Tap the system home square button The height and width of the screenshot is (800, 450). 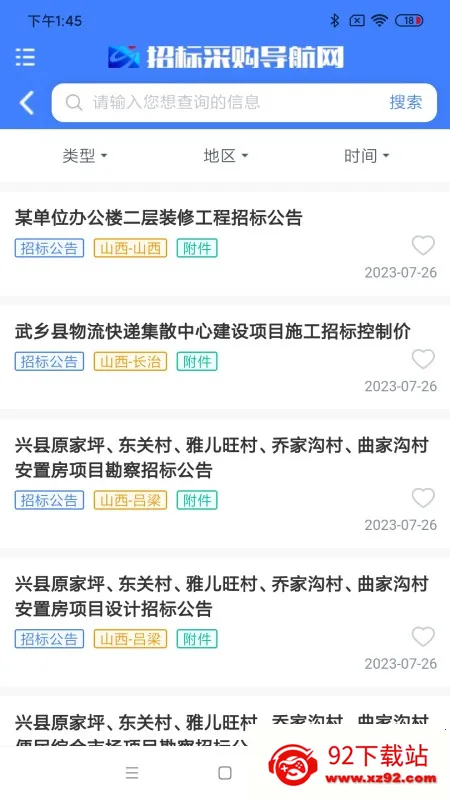(225, 773)
